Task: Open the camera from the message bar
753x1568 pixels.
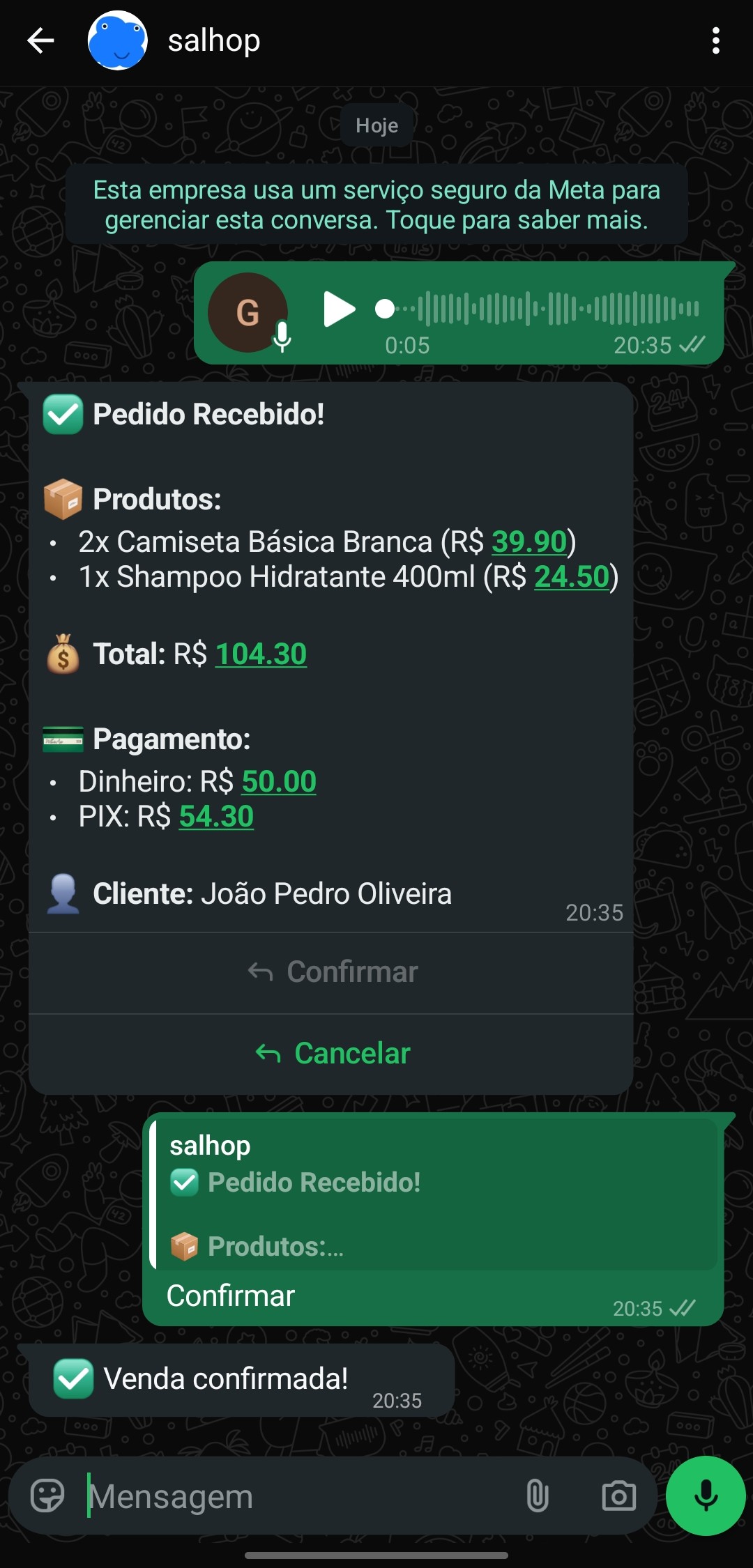Action: [x=618, y=1496]
